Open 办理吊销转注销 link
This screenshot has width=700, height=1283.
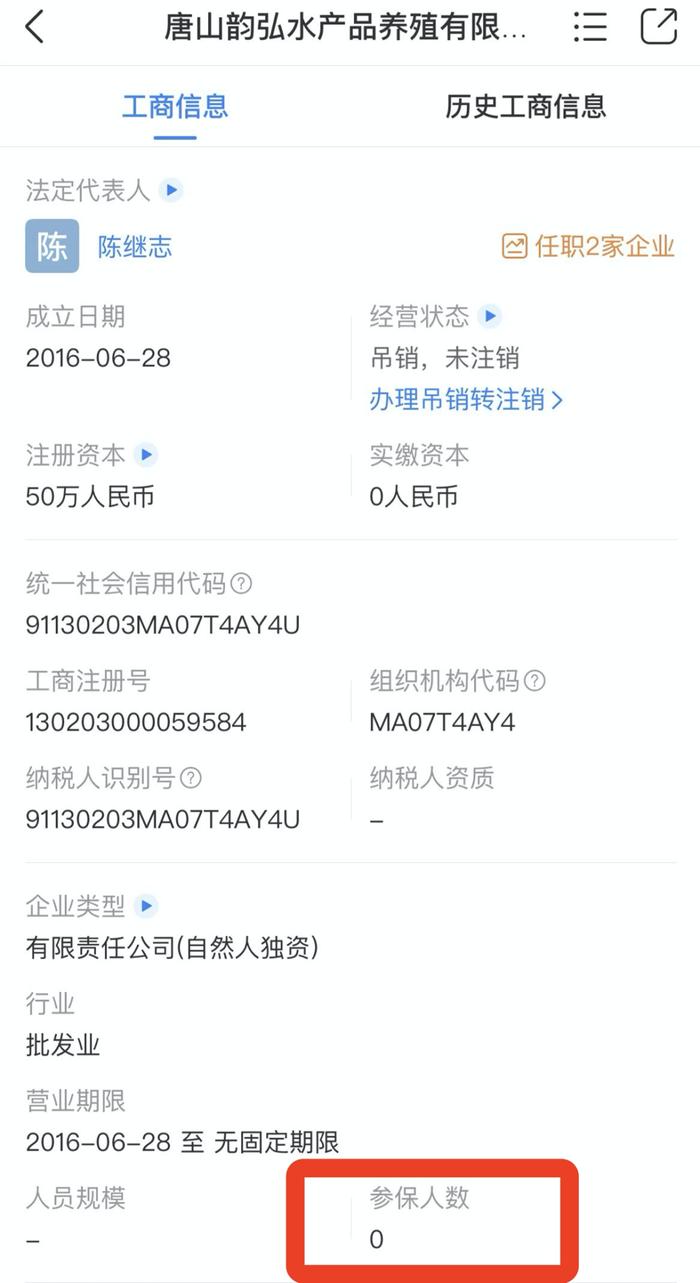click(466, 400)
